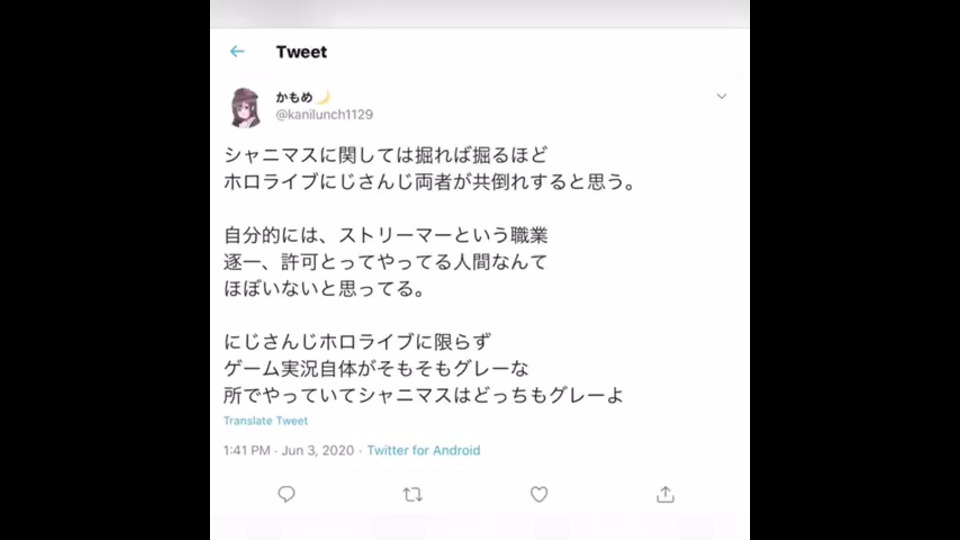Go back using the arrow icon
The image size is (960, 540).
point(237,52)
